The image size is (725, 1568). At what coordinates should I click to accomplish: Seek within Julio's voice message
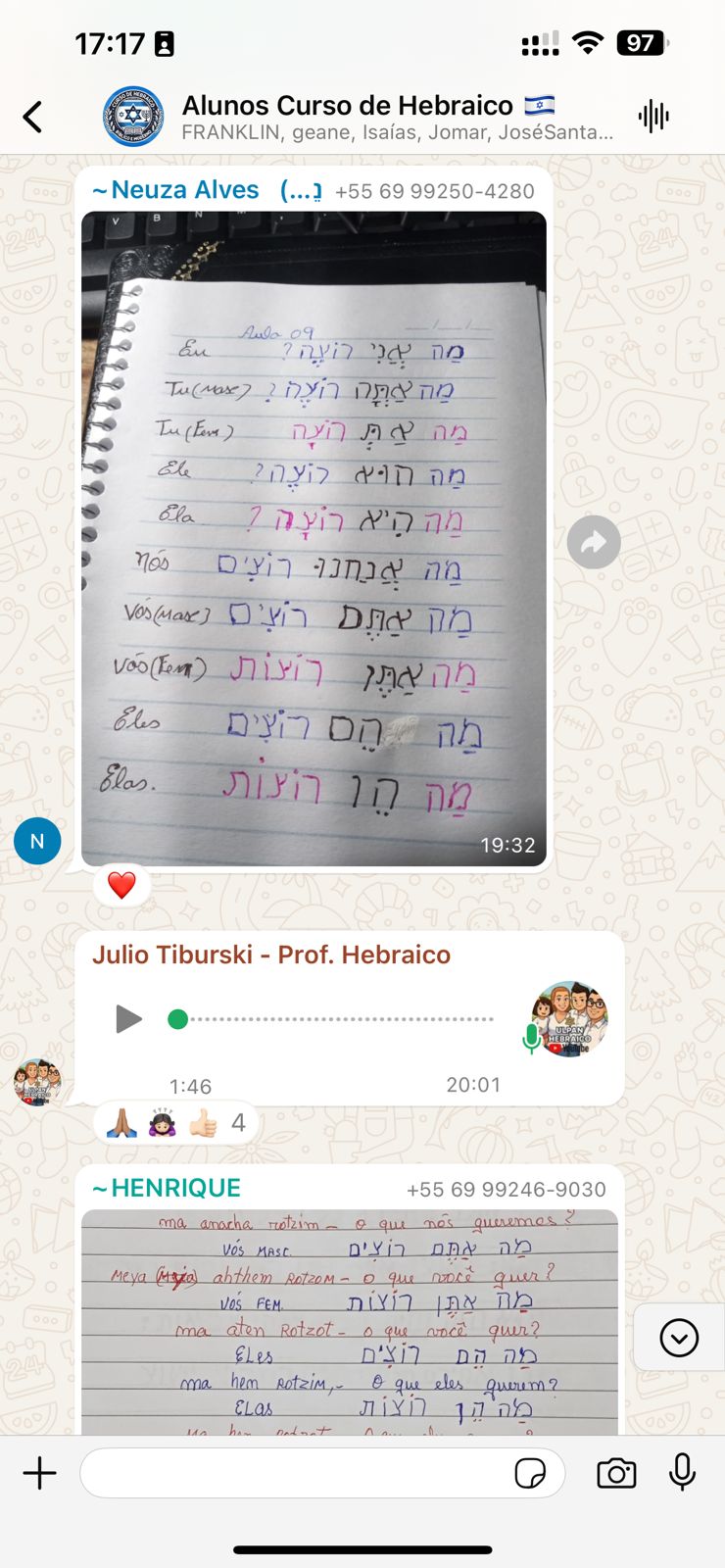point(333,1019)
